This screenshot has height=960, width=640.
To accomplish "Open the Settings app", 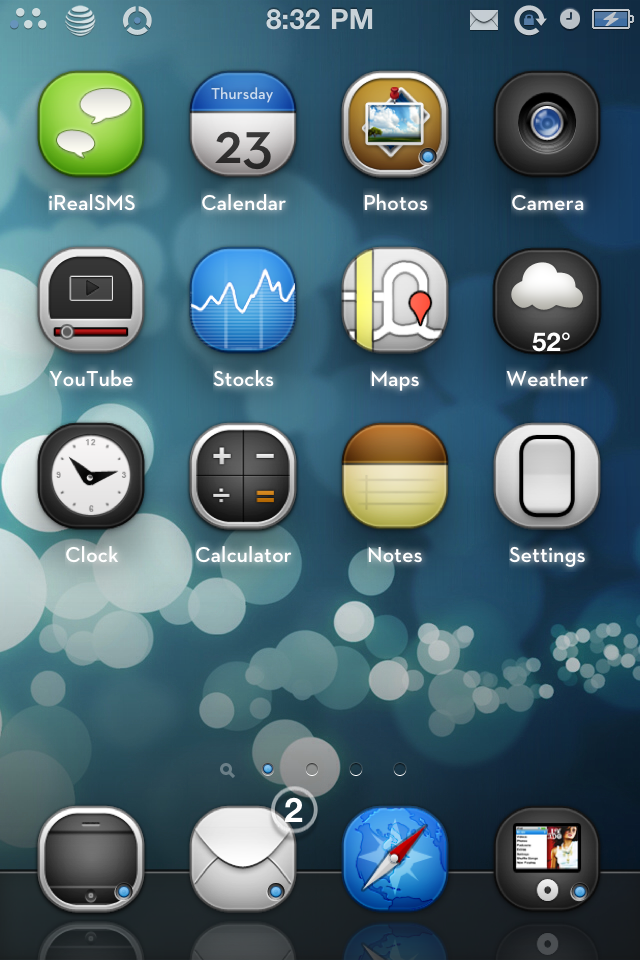I will pyautogui.click(x=547, y=476).
